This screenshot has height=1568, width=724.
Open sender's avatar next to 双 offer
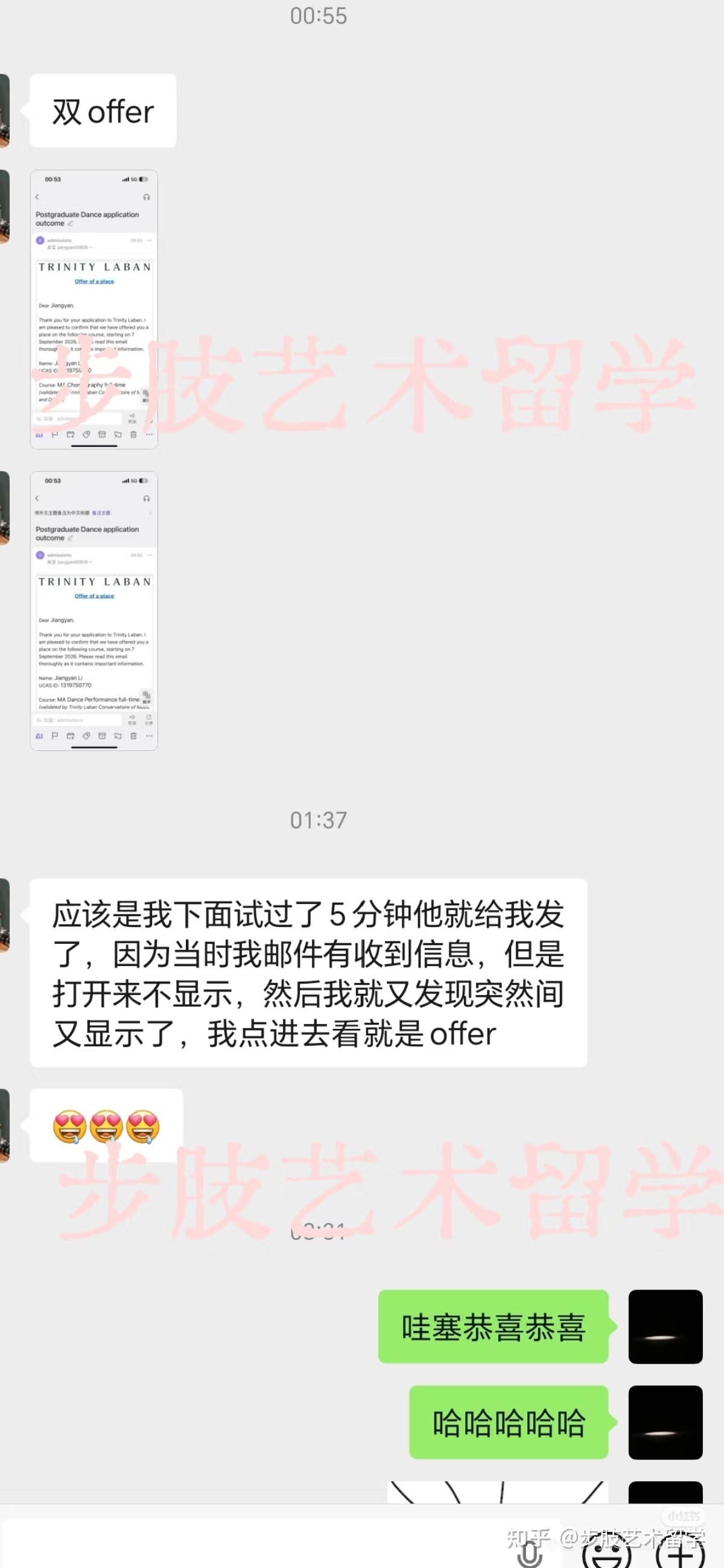coord(5,110)
